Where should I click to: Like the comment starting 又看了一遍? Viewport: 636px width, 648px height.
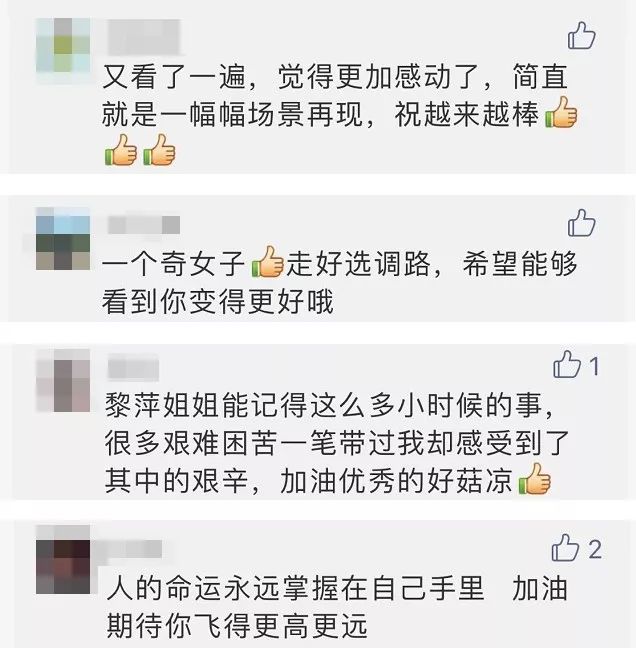tap(581, 37)
